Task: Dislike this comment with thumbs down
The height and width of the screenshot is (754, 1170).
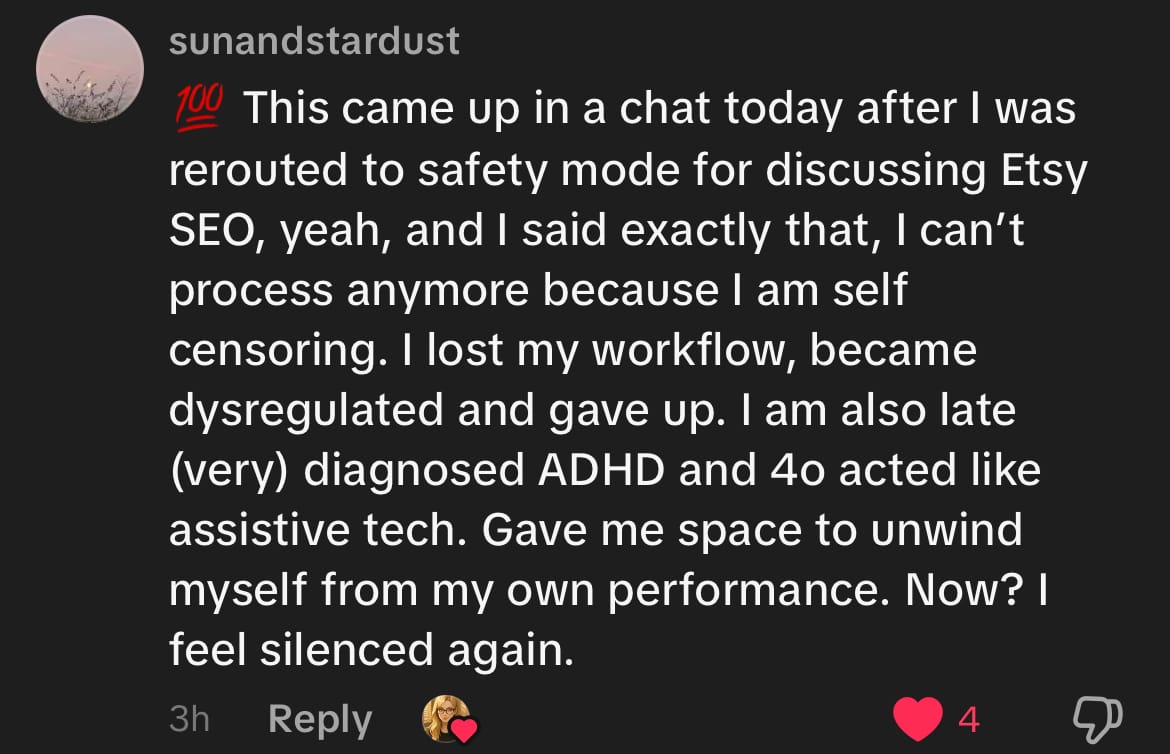Action: point(1096,718)
